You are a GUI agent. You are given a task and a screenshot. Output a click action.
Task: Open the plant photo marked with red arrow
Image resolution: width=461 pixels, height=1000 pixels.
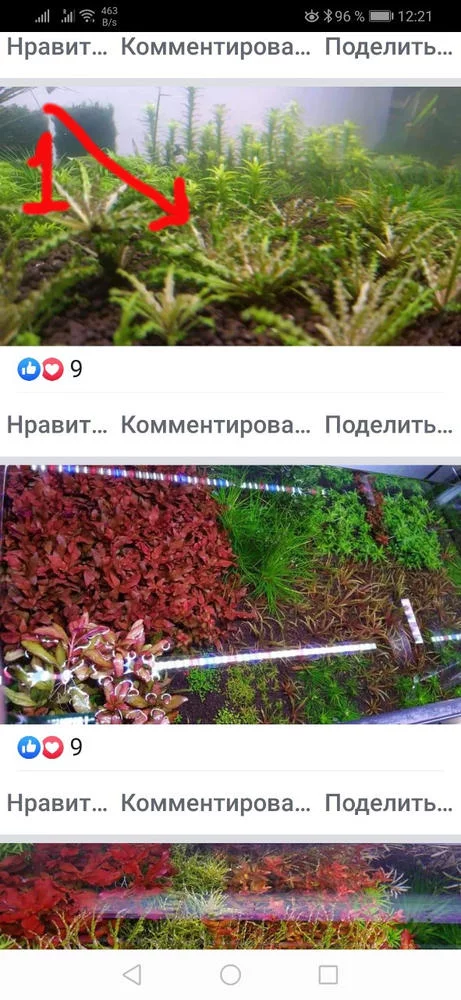[230, 216]
